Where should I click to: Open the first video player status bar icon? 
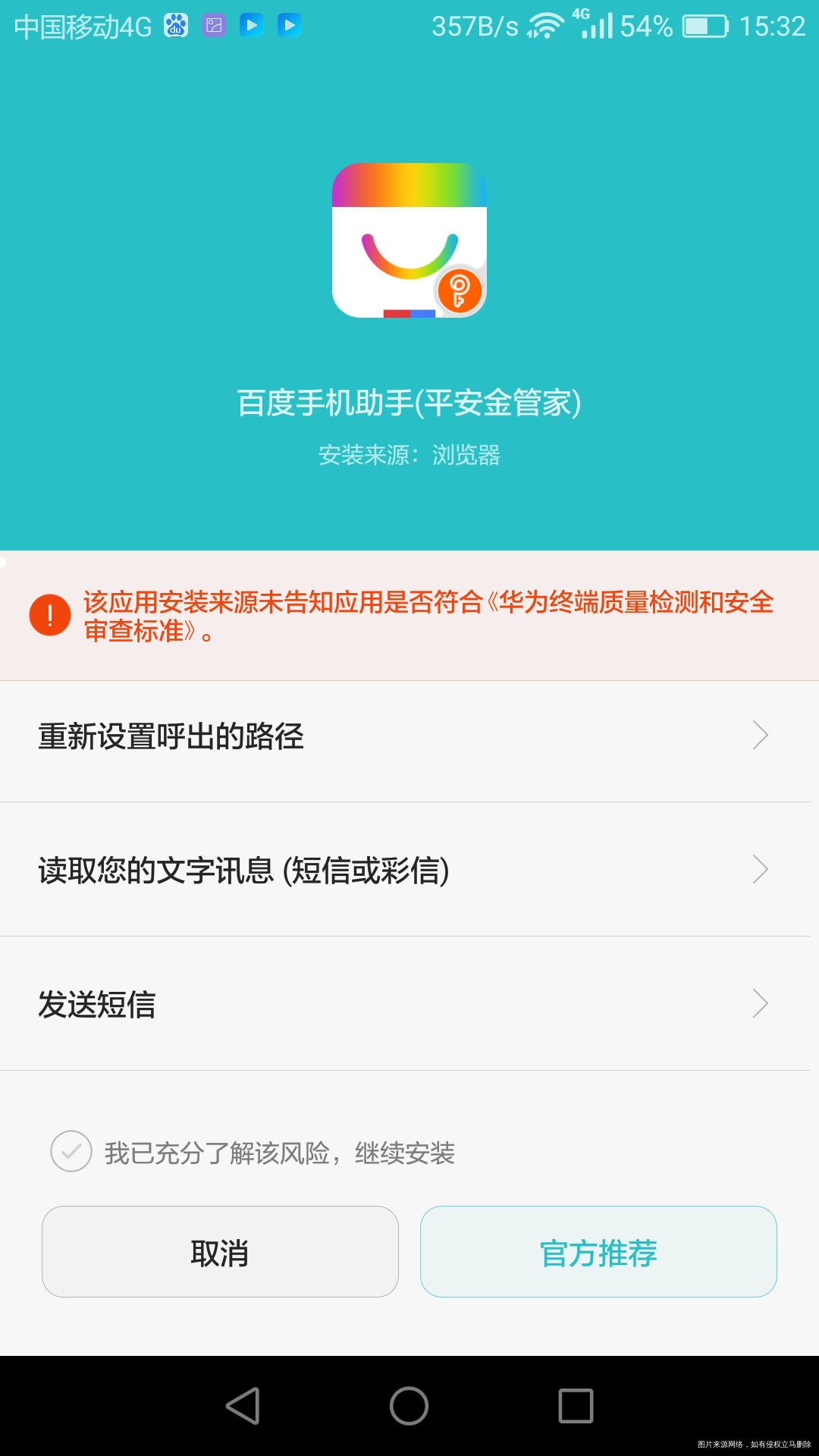[x=250, y=25]
